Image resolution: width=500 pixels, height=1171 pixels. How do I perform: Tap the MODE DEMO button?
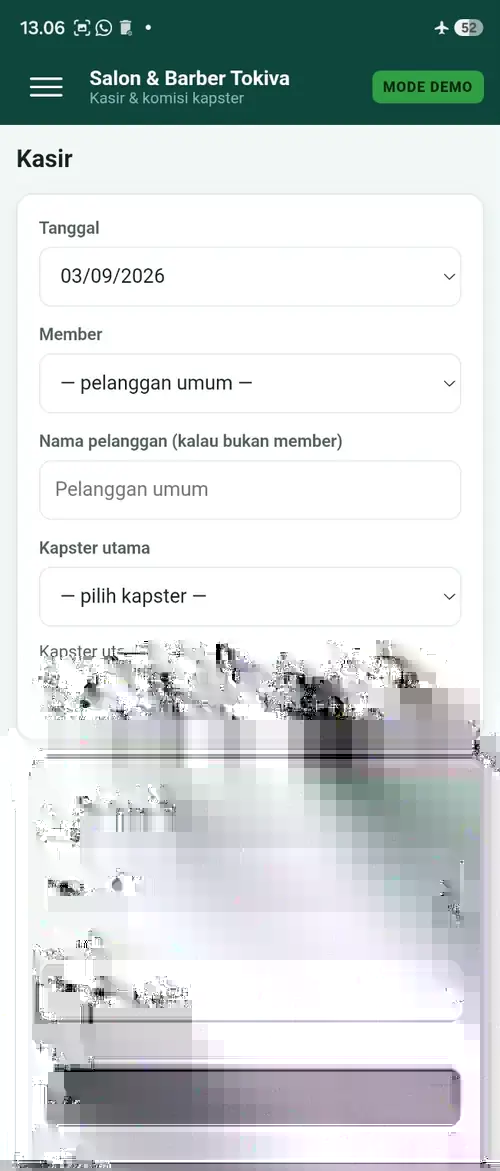(428, 87)
